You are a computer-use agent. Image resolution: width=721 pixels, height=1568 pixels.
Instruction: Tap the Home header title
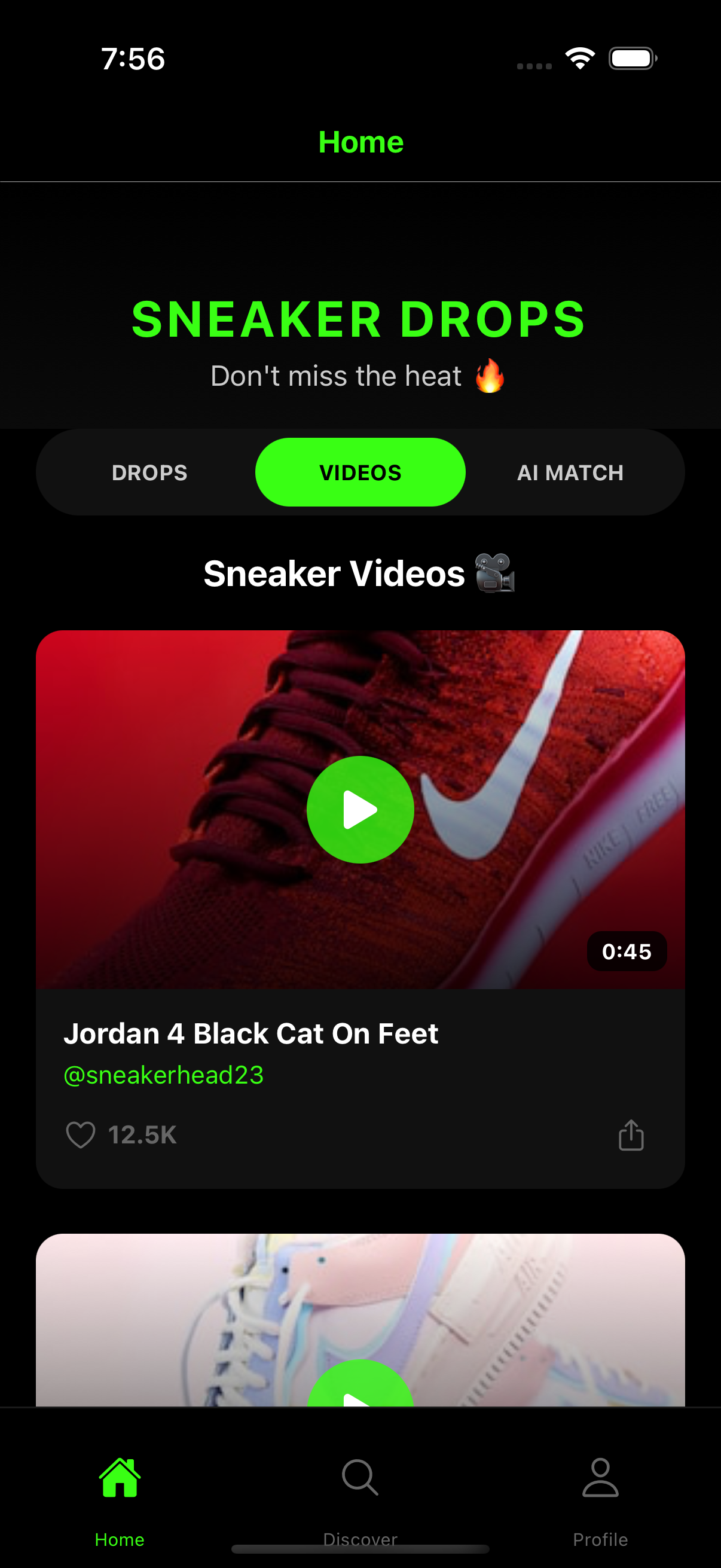point(361,142)
